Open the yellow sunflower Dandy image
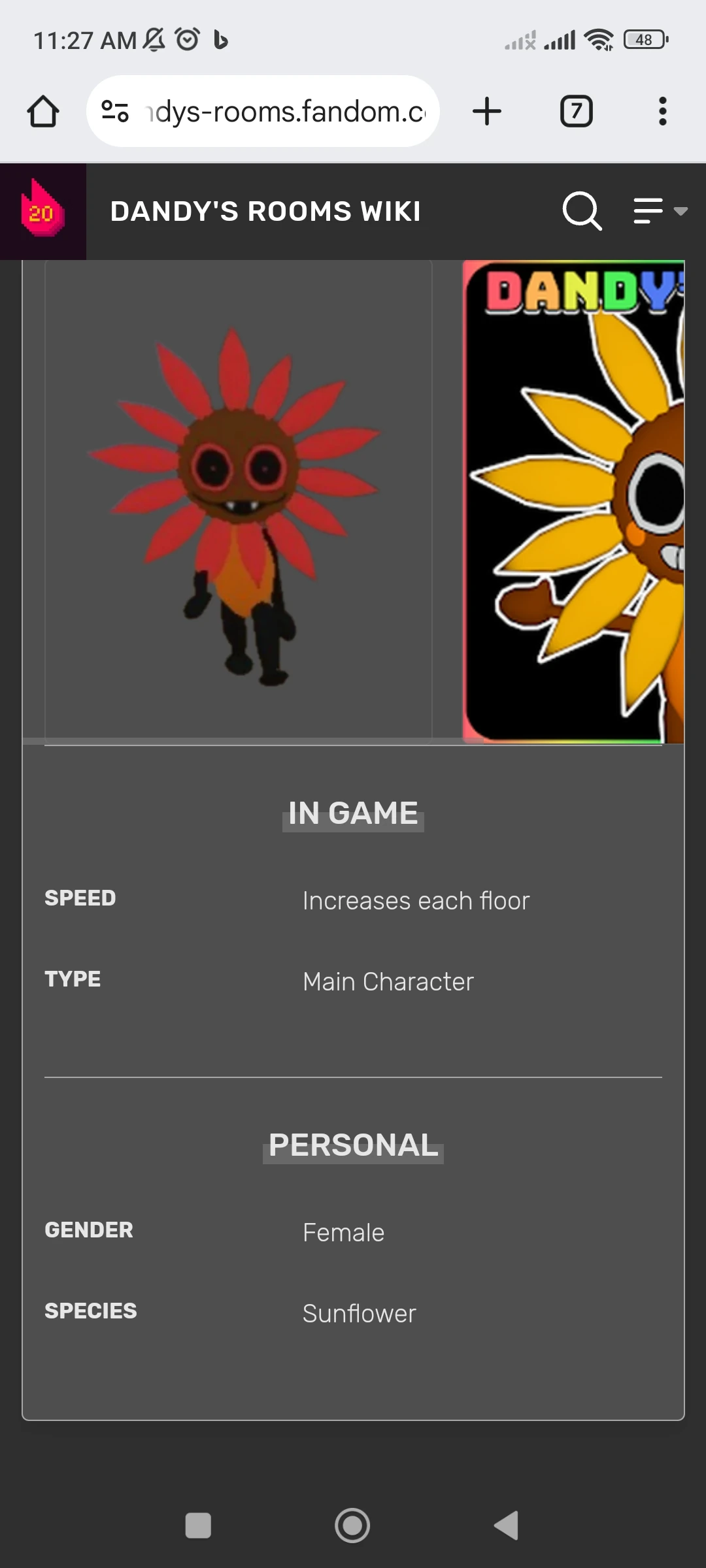706x1568 pixels. point(574,502)
